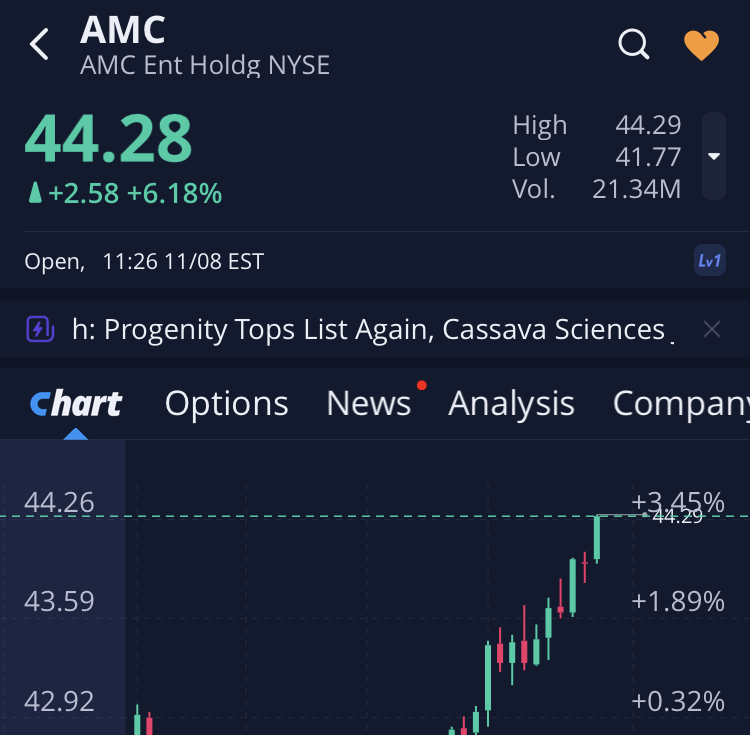The image size is (750, 735).
Task: Open the Lv1 quote level badge
Action: (709, 261)
